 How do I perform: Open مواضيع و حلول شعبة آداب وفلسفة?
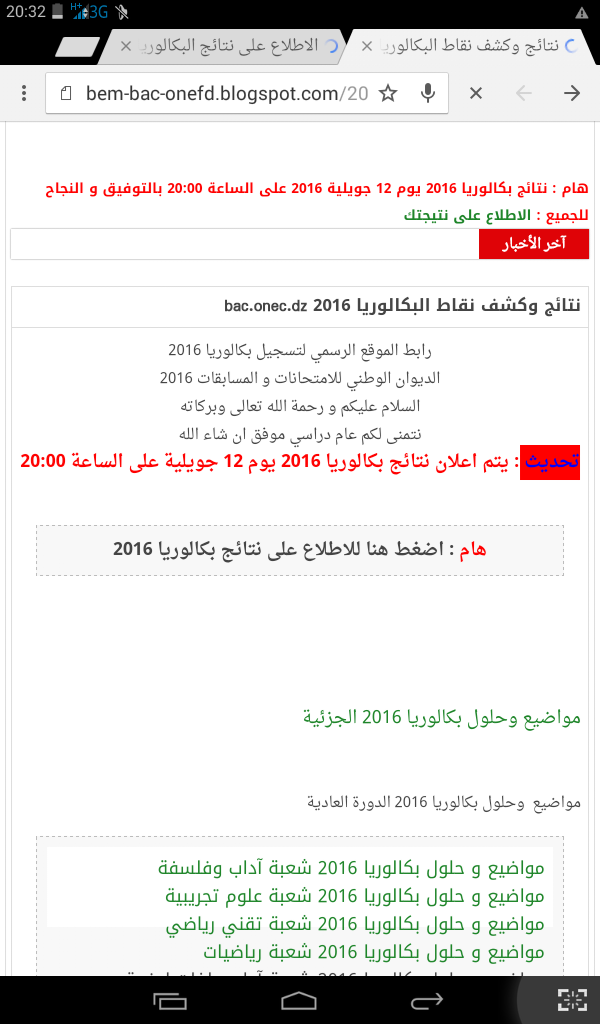pos(351,866)
